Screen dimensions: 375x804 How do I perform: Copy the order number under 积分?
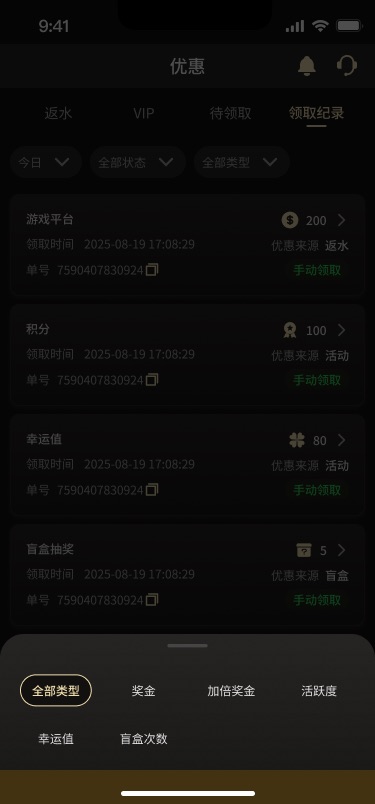tap(152, 380)
